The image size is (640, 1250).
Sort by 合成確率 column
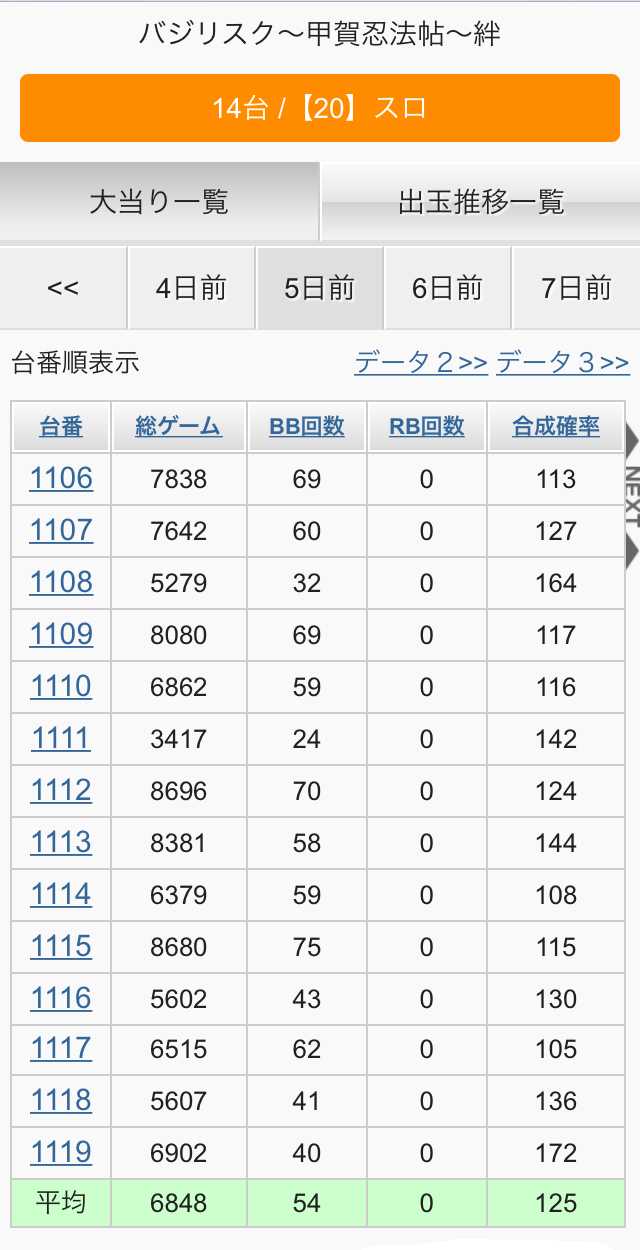(x=556, y=427)
